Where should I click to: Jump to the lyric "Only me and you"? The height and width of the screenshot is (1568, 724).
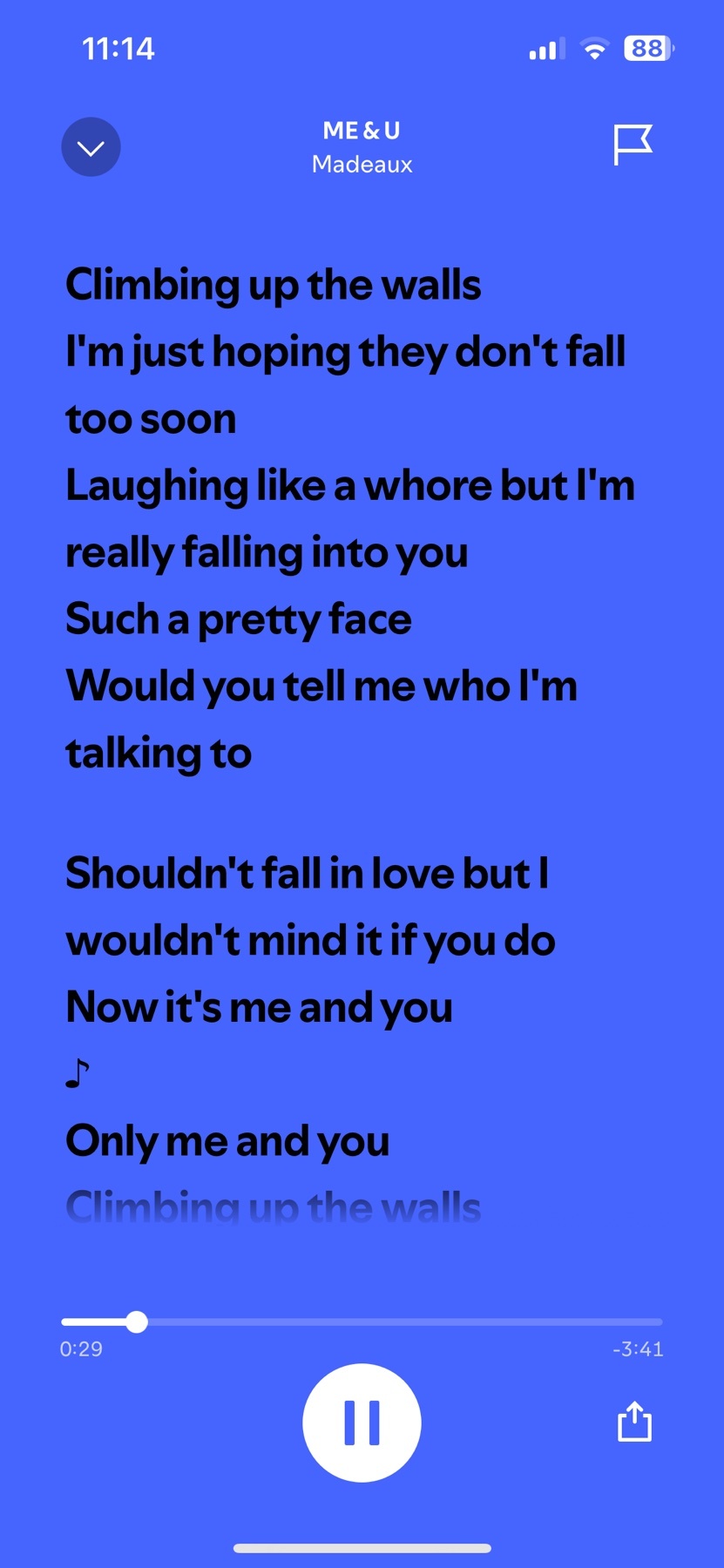point(228,1141)
